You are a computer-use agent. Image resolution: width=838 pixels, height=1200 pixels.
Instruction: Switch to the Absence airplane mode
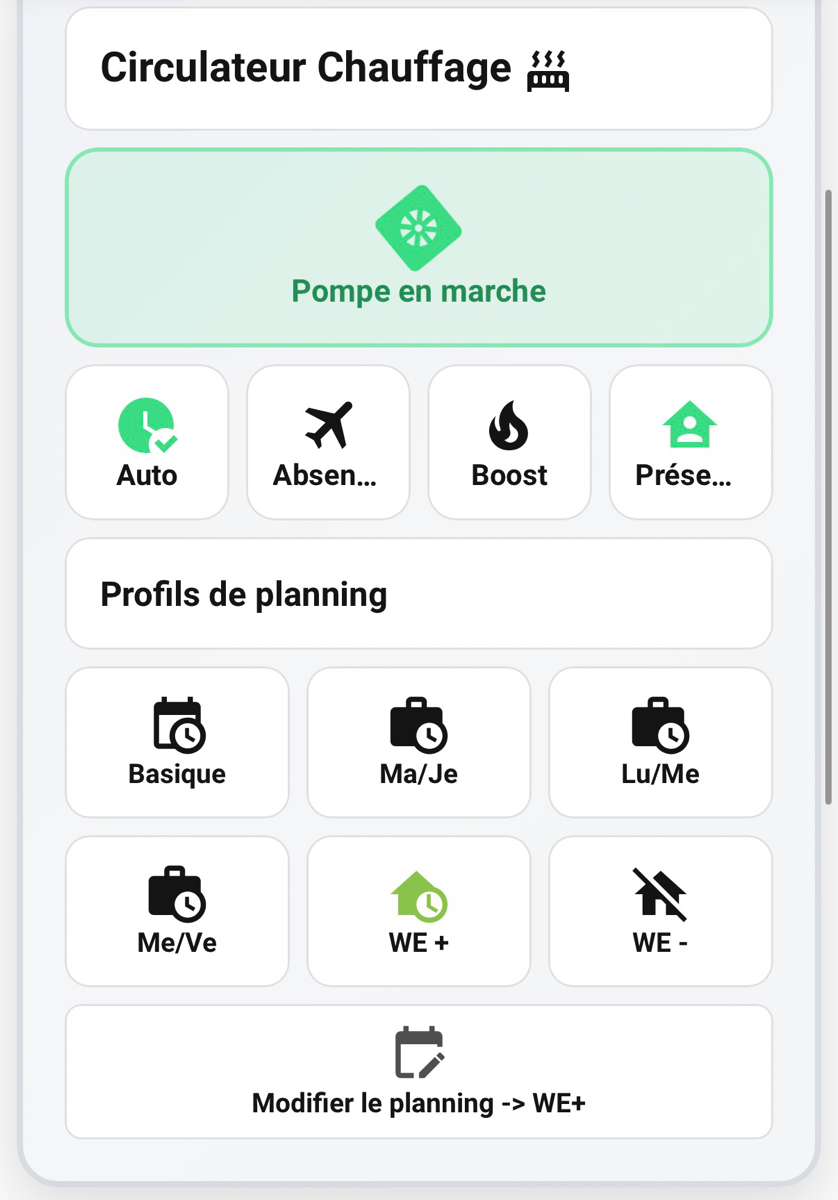click(328, 443)
